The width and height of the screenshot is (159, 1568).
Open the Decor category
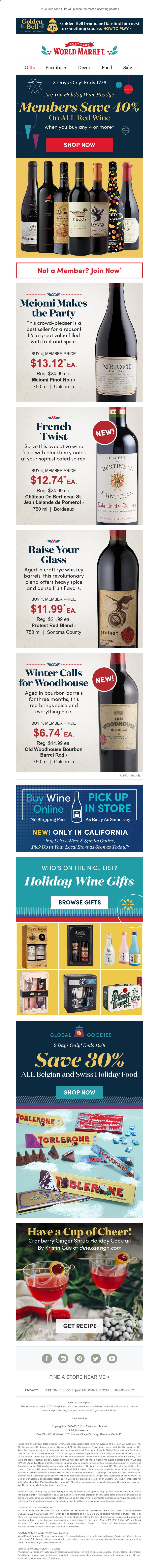tap(84, 68)
